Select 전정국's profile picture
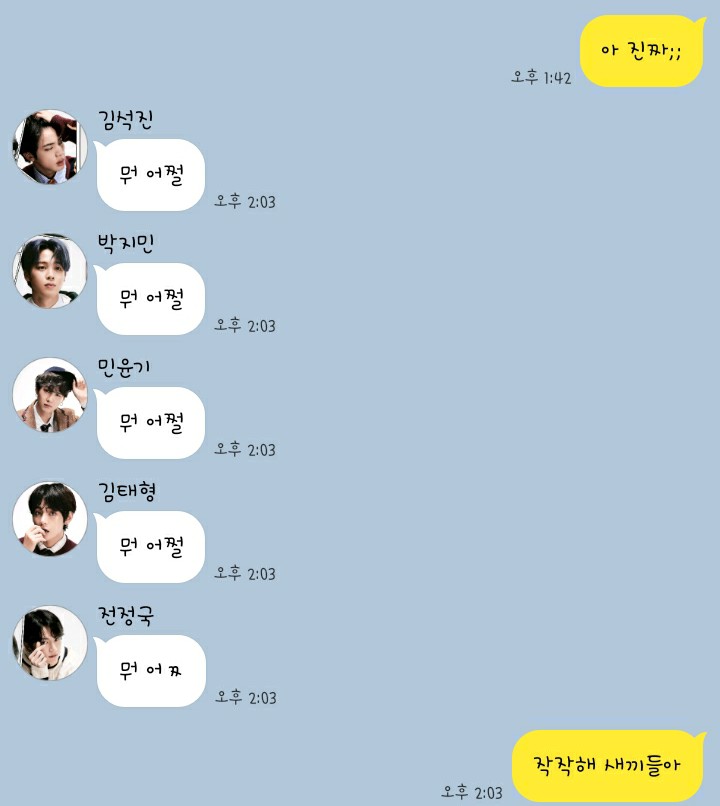Screen dimensions: 720x806 tap(50, 643)
